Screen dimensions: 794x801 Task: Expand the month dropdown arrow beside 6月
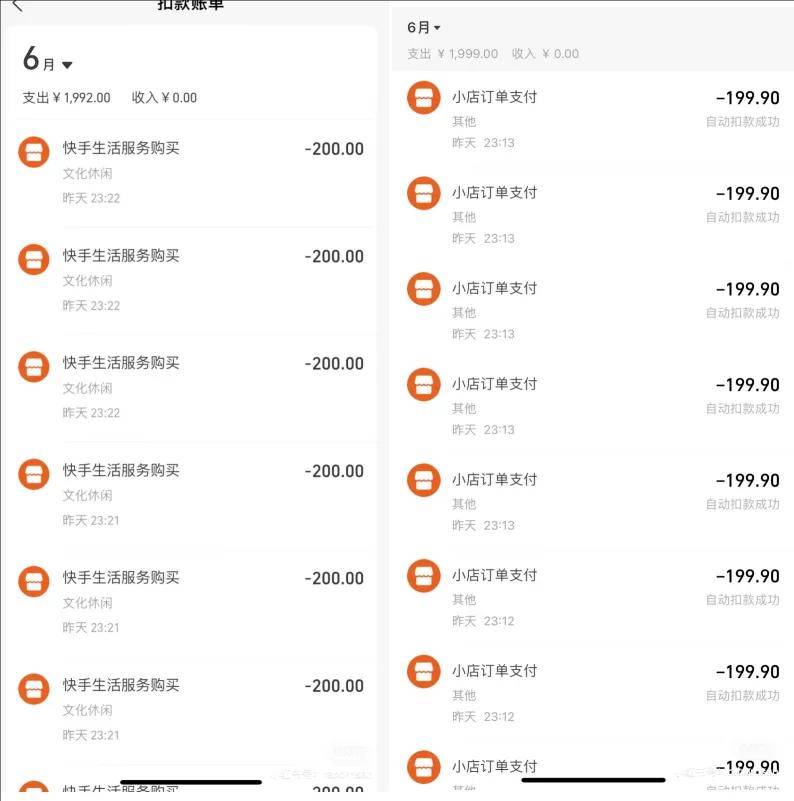click(x=67, y=63)
